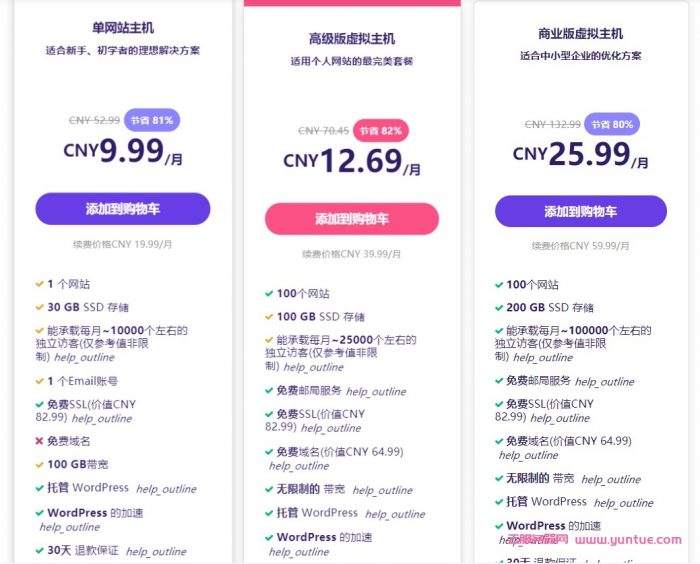Show help for 无限制的带宽 in 高级版虚拟主机
This screenshot has height=564, width=700.
tap(382, 491)
